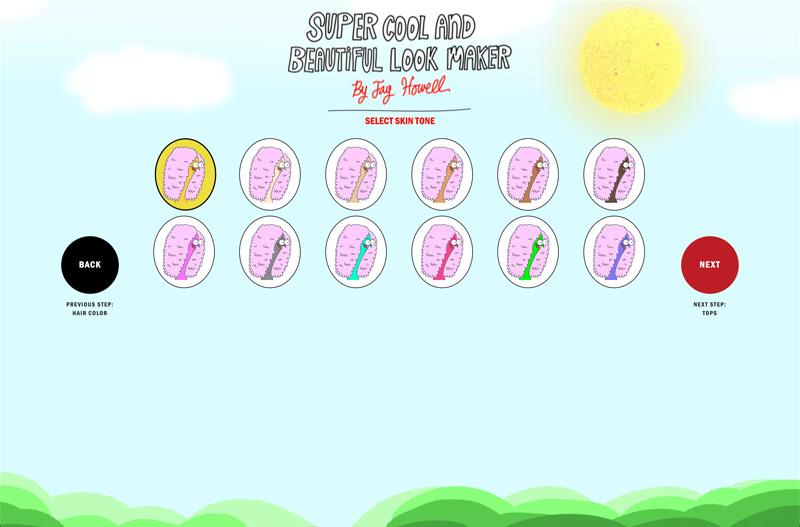800x527 pixels.
Task: Tap the red Next button
Action: [710, 265]
